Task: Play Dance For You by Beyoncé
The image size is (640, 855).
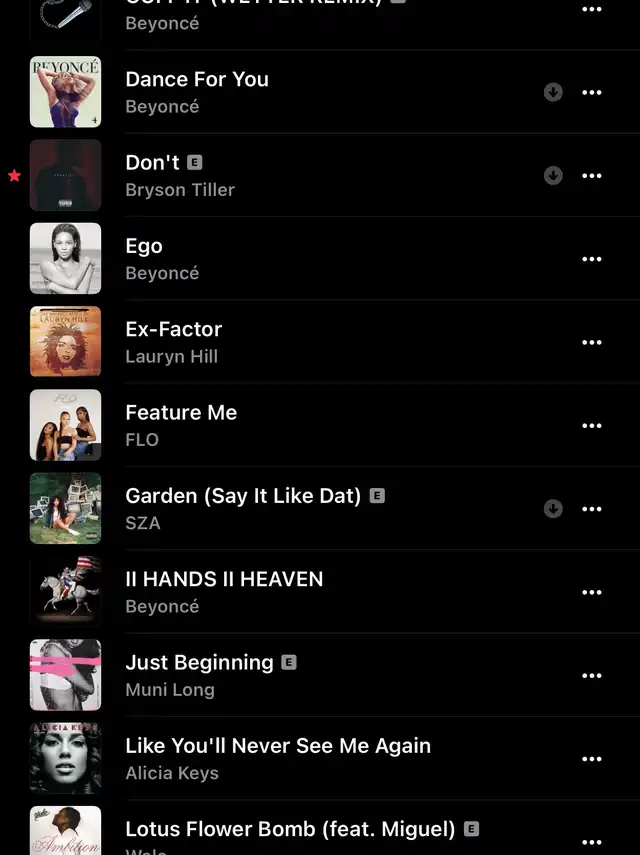Action: [x=197, y=91]
